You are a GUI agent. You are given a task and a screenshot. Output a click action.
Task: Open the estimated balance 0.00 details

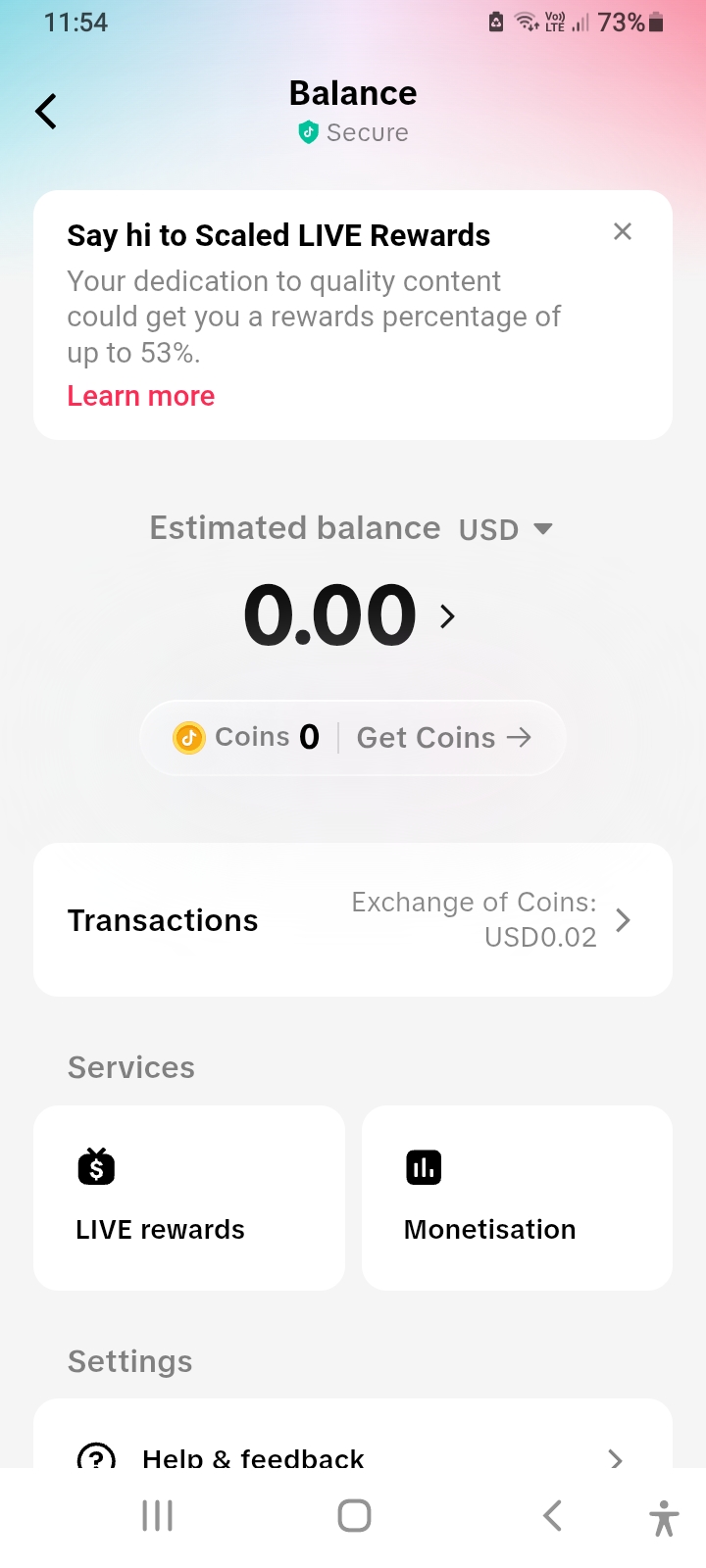(x=349, y=615)
